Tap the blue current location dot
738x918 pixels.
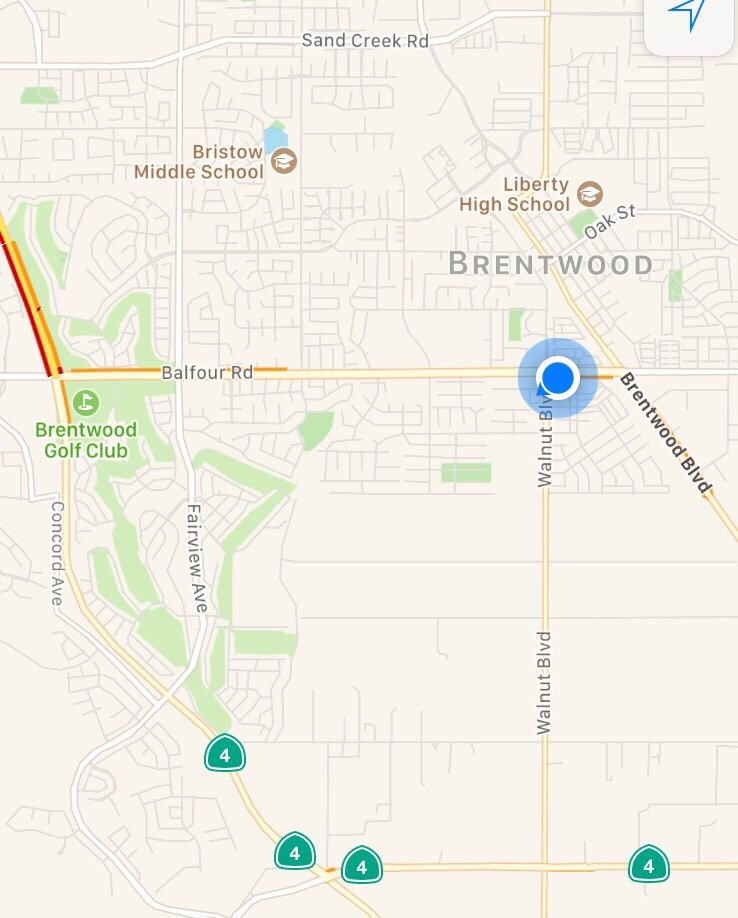(x=558, y=378)
